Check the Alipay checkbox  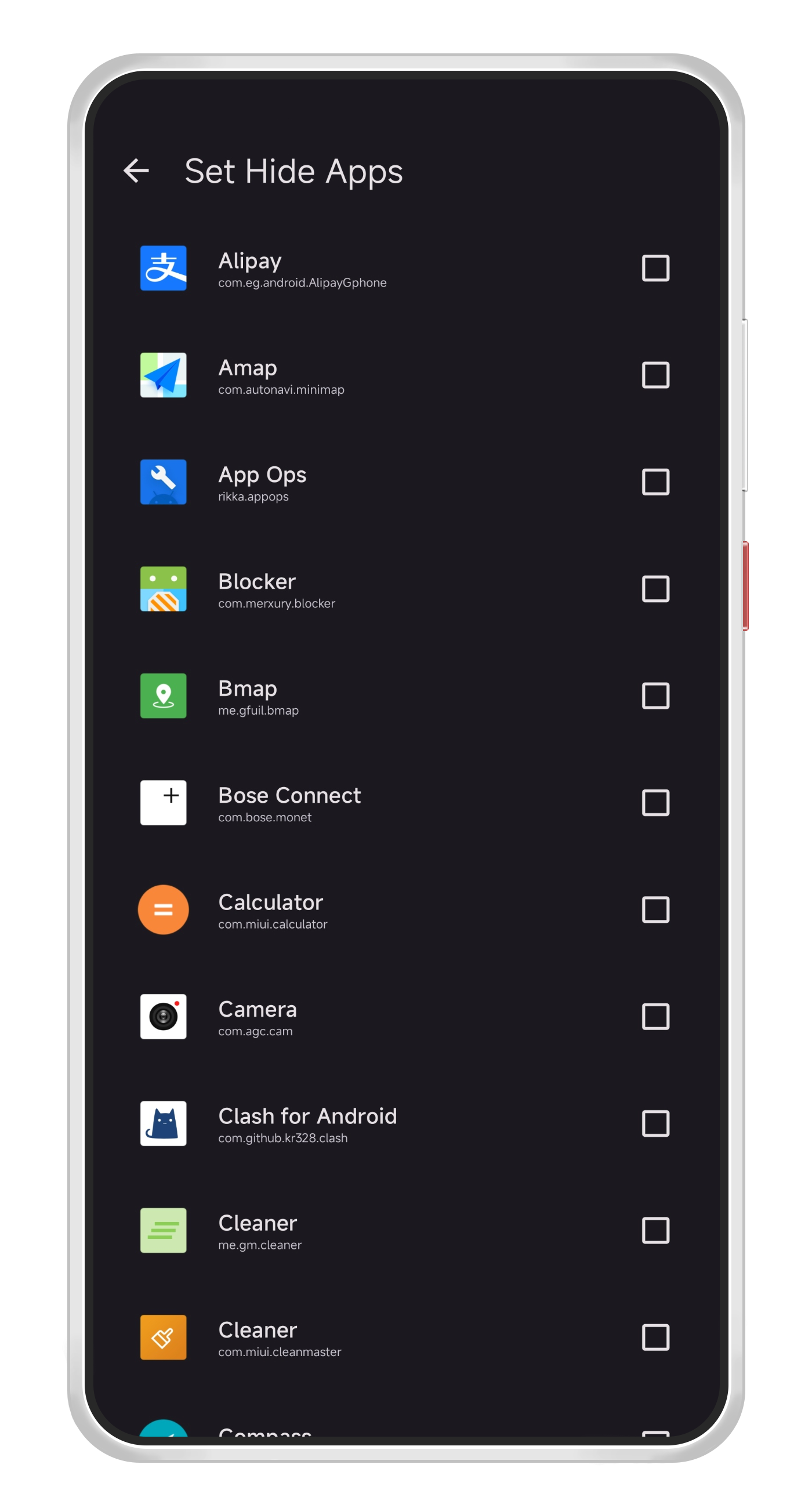pos(655,268)
